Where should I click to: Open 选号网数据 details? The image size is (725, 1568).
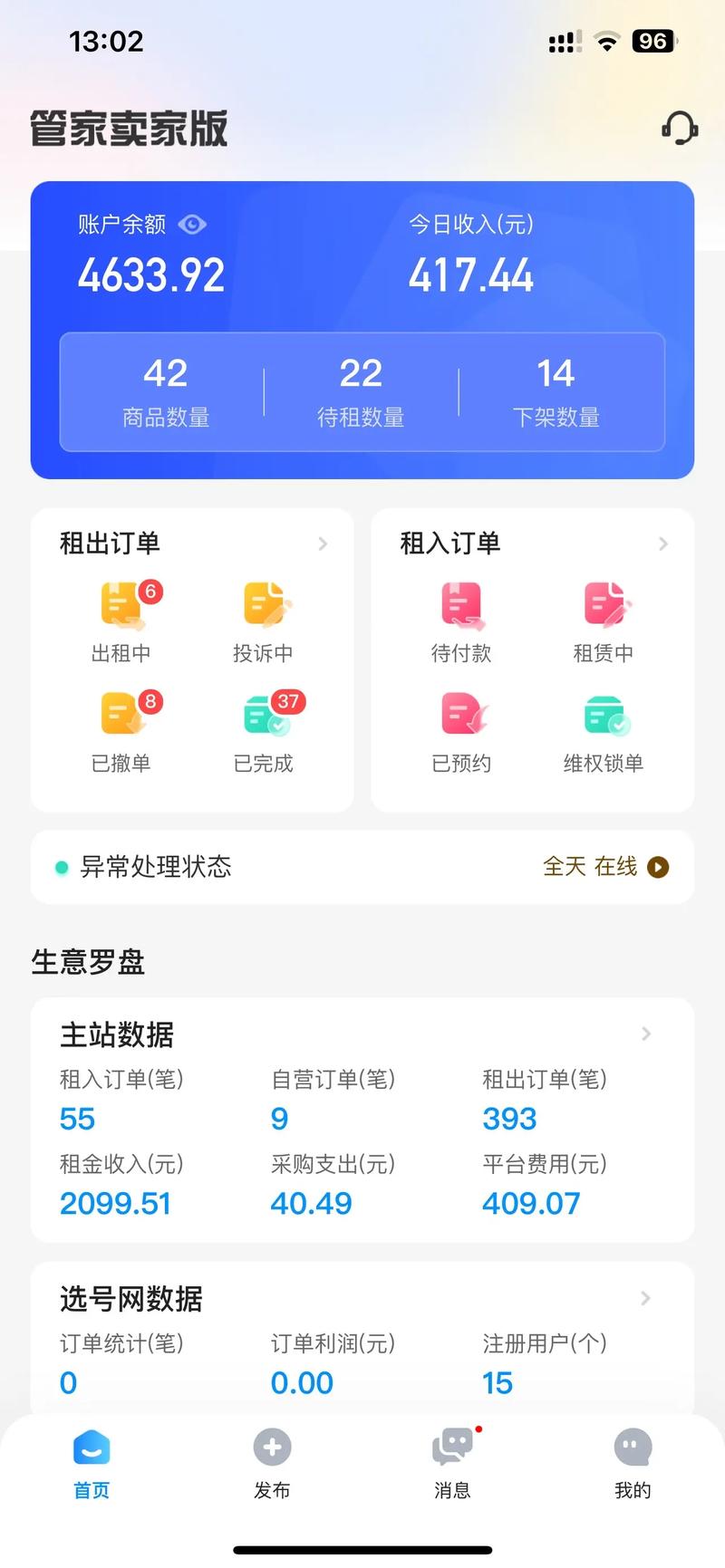tap(645, 1298)
